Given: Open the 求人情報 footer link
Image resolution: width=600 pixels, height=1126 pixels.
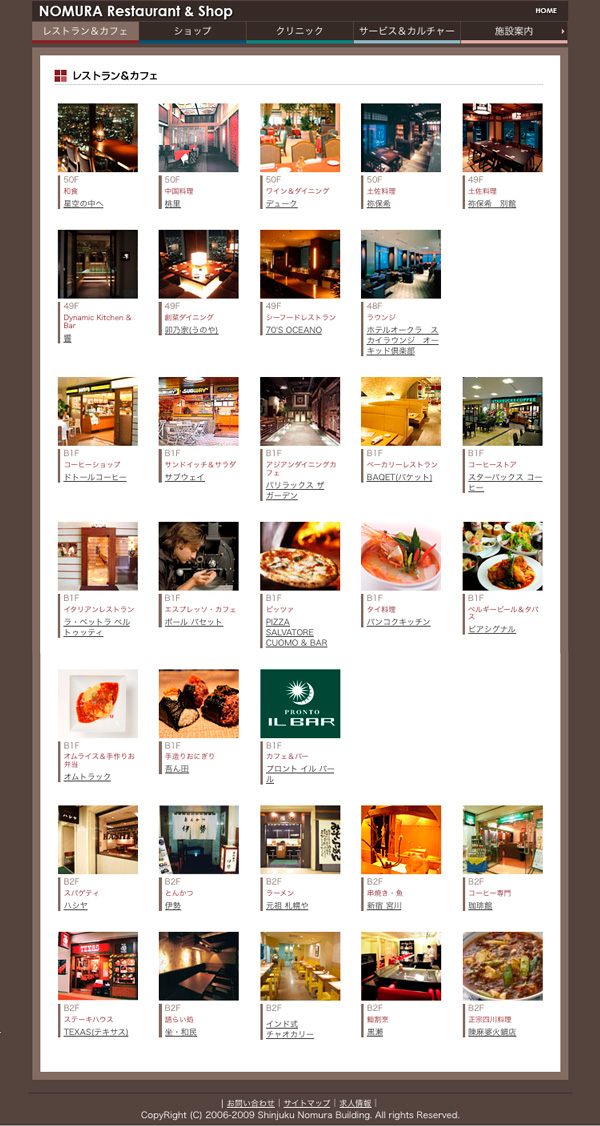Looking at the screenshot, I should click(355, 1103).
